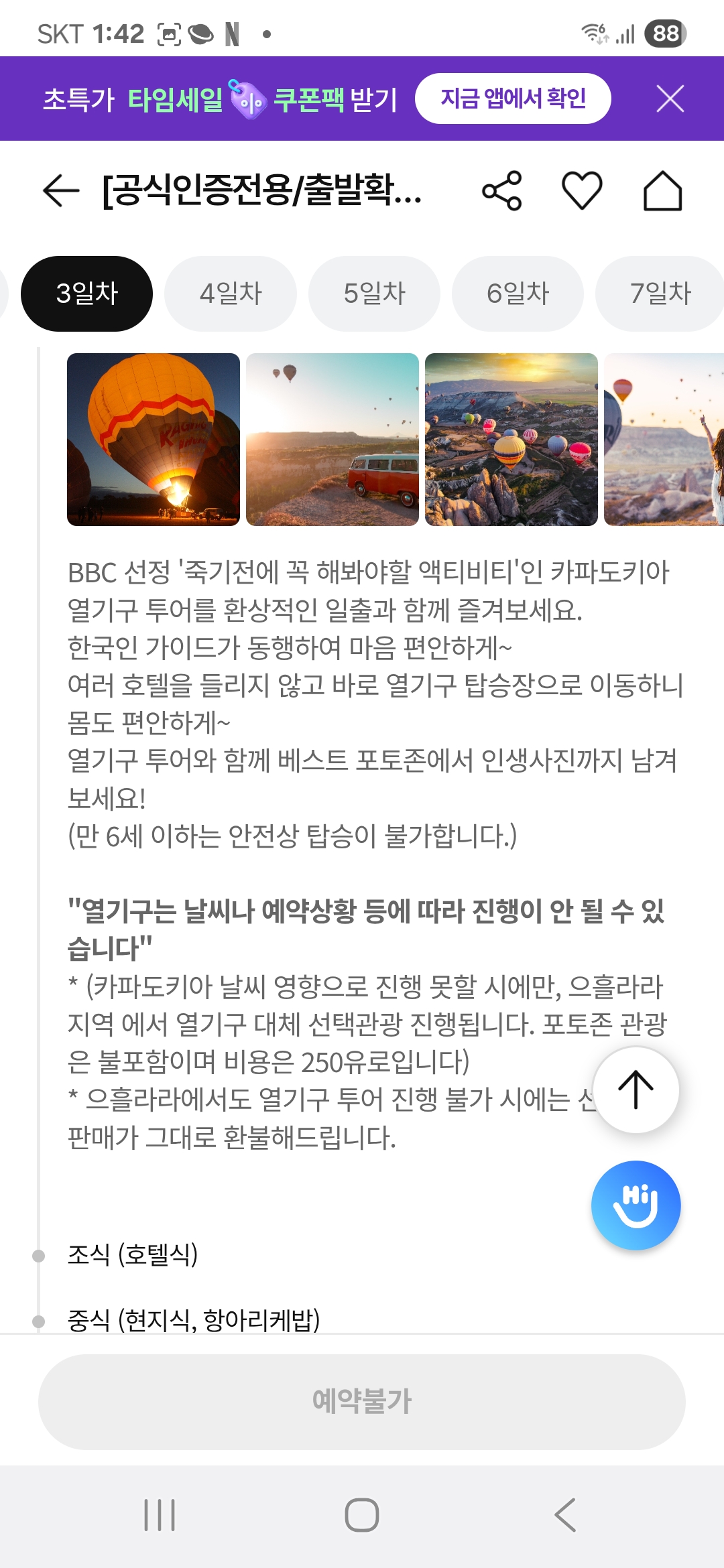Viewport: 724px width, 1568px height.
Task: View the 7일차 schedule
Action: tap(660, 293)
